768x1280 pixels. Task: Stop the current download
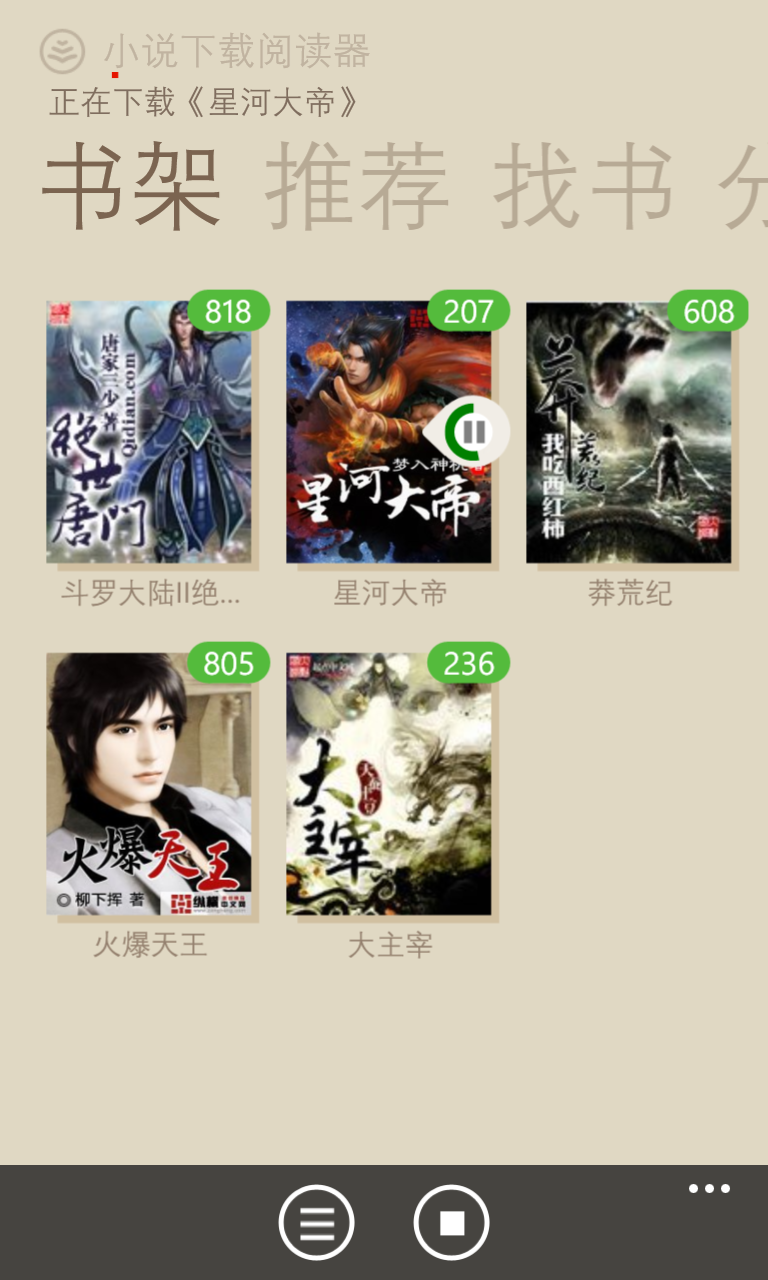pos(451,1222)
